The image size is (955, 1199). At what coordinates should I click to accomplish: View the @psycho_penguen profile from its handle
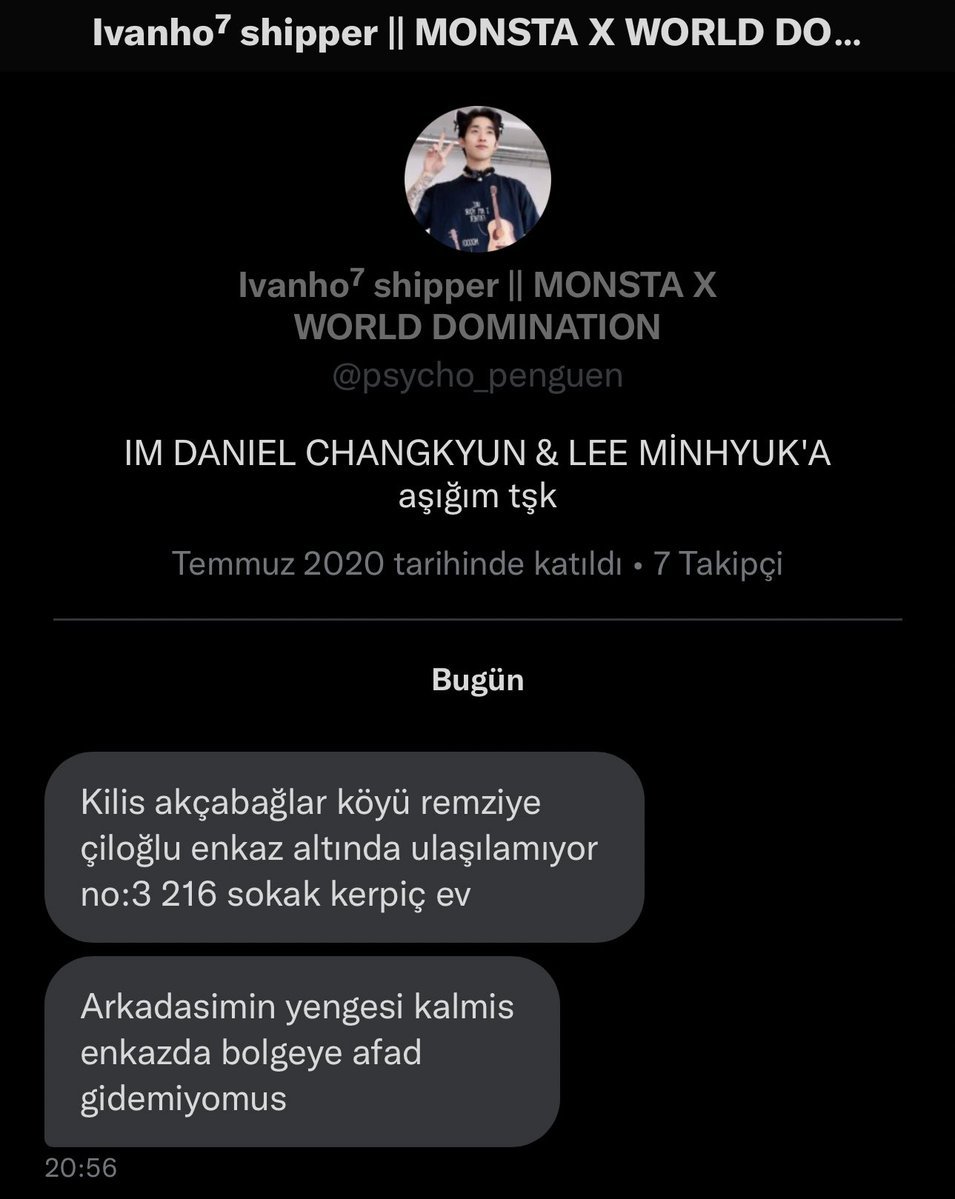click(x=477, y=375)
